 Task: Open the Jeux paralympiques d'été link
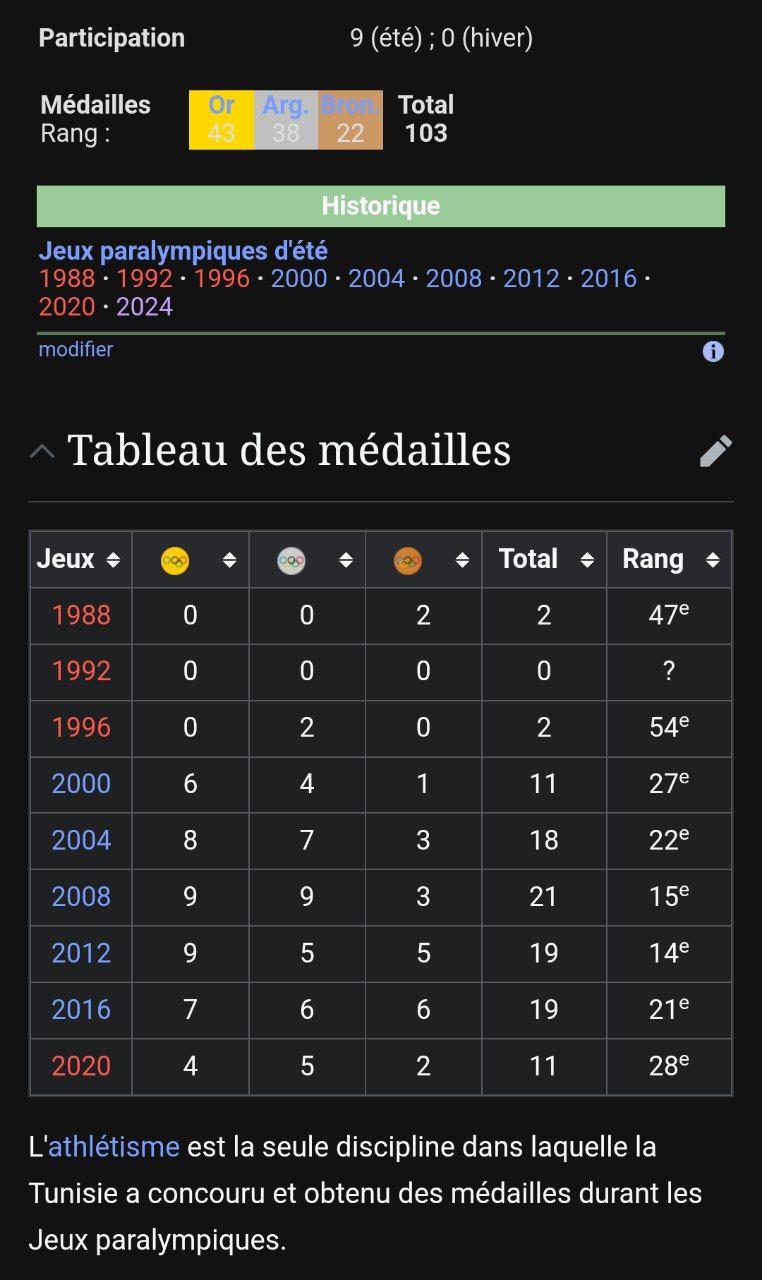(183, 251)
